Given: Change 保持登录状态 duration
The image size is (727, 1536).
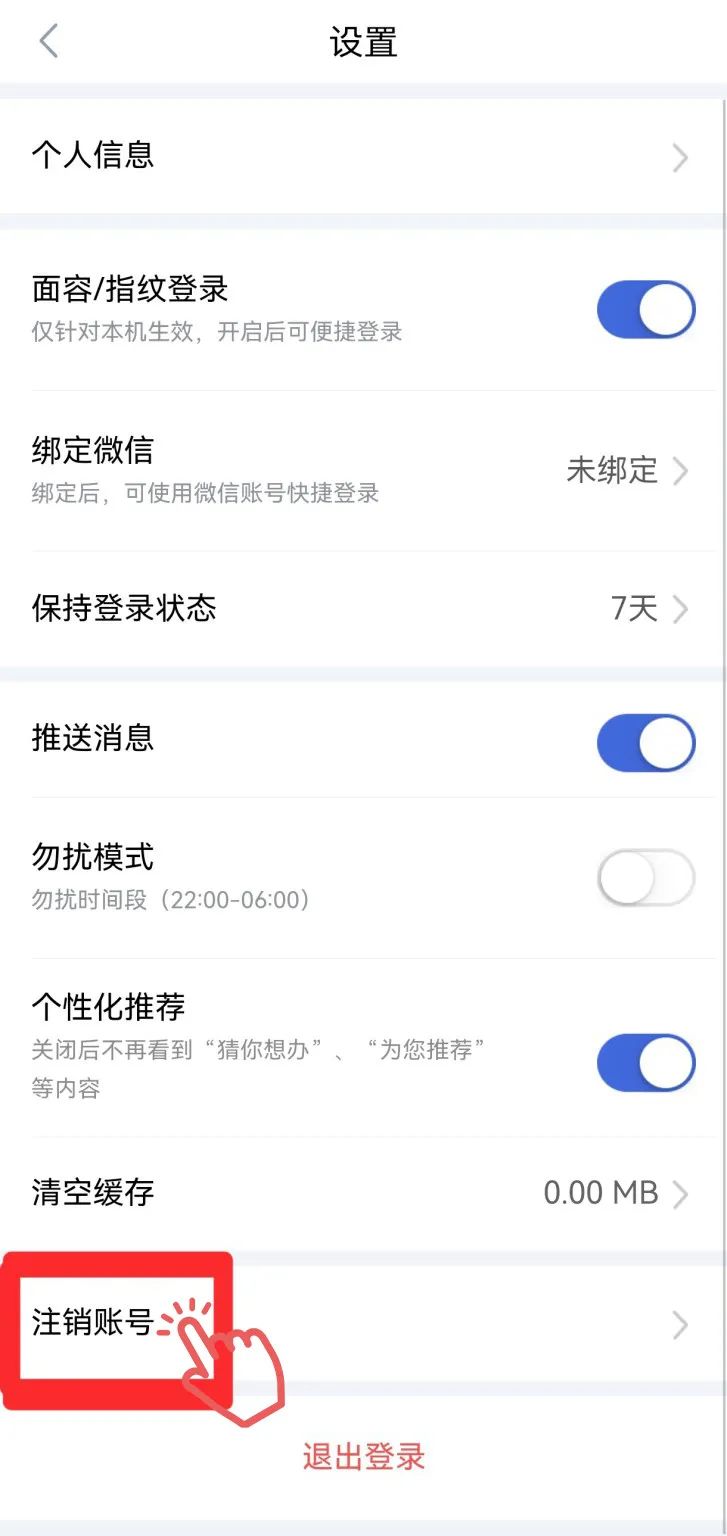Looking at the screenshot, I should tap(361, 608).
